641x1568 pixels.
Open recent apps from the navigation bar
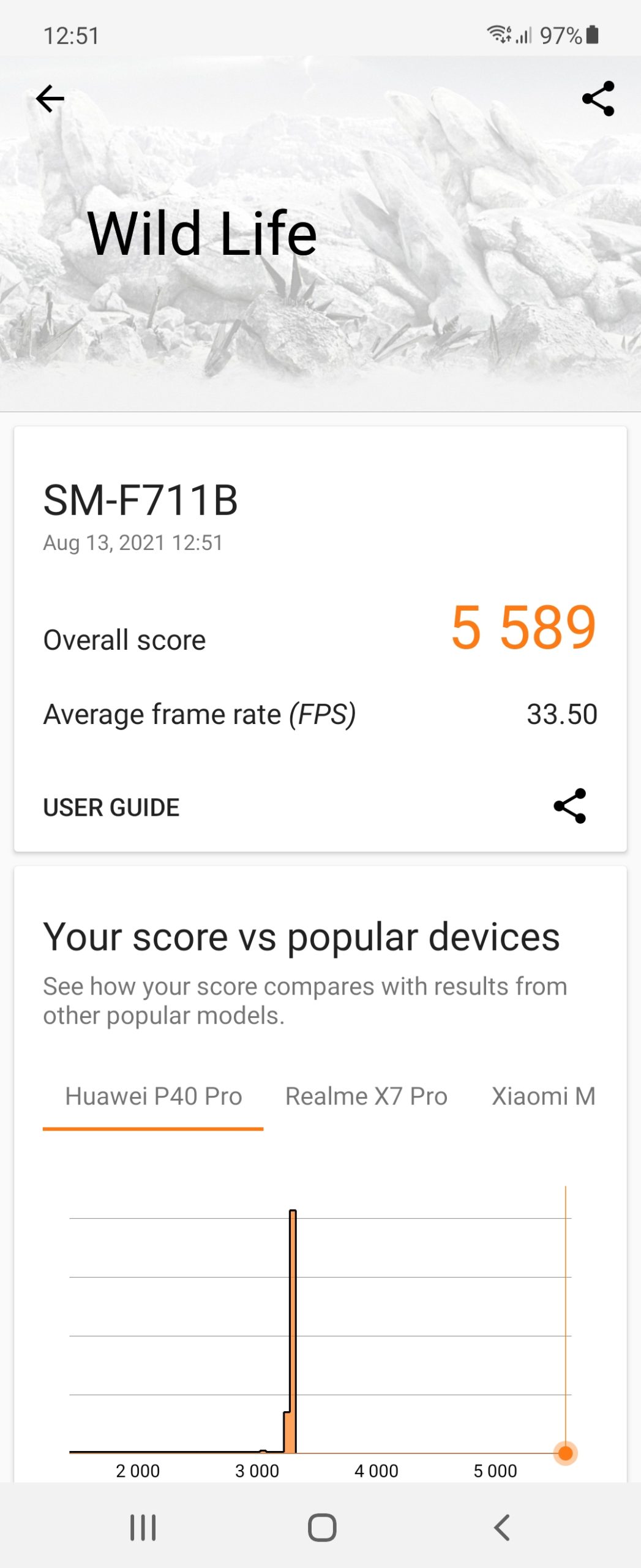(x=143, y=1527)
